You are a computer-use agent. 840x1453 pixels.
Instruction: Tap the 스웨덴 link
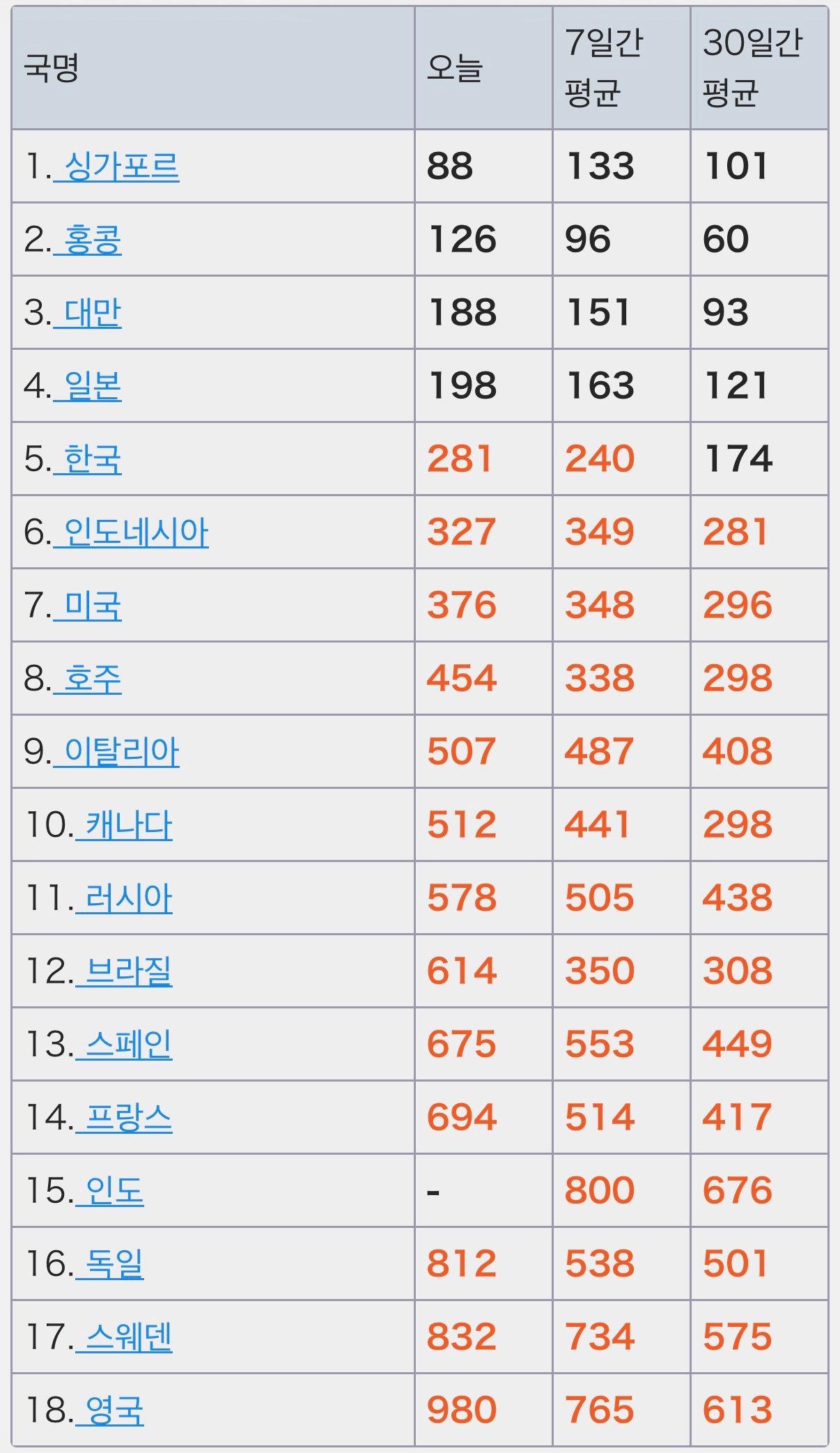pos(128,1337)
